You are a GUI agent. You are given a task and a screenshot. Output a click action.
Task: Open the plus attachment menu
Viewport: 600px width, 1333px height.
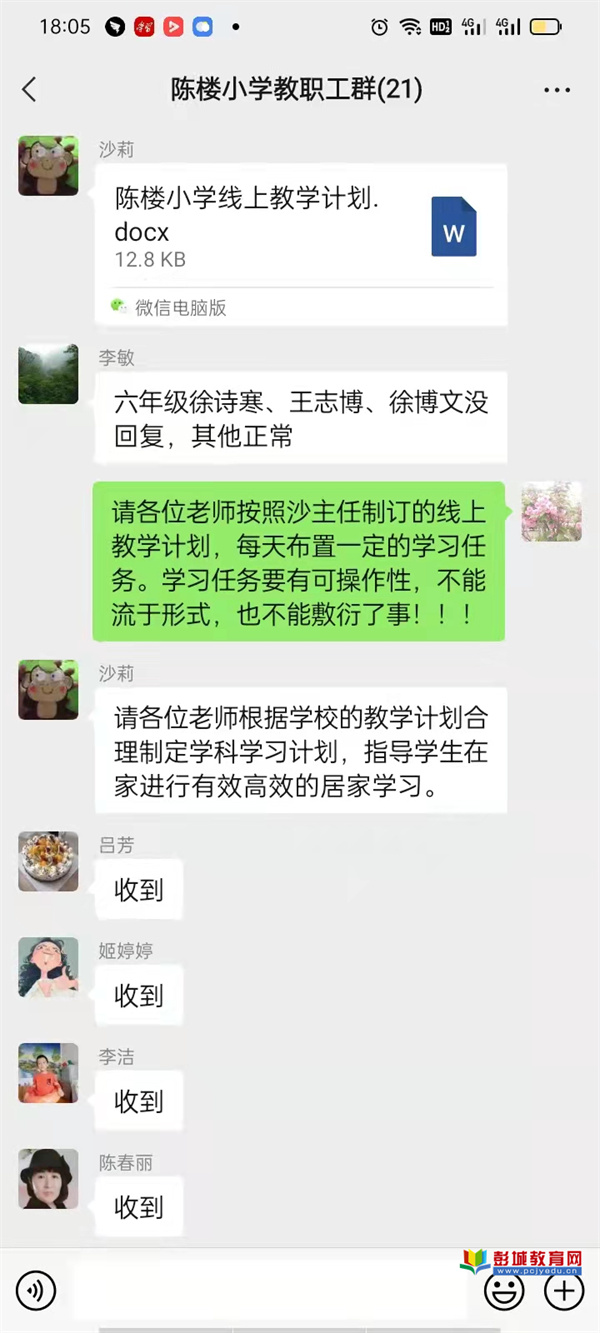pos(563,1291)
